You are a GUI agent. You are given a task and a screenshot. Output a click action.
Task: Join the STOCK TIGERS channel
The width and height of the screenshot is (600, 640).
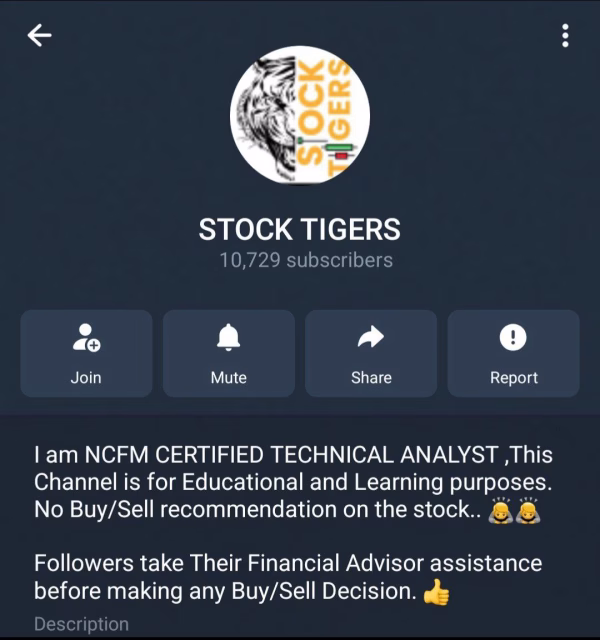pos(86,353)
